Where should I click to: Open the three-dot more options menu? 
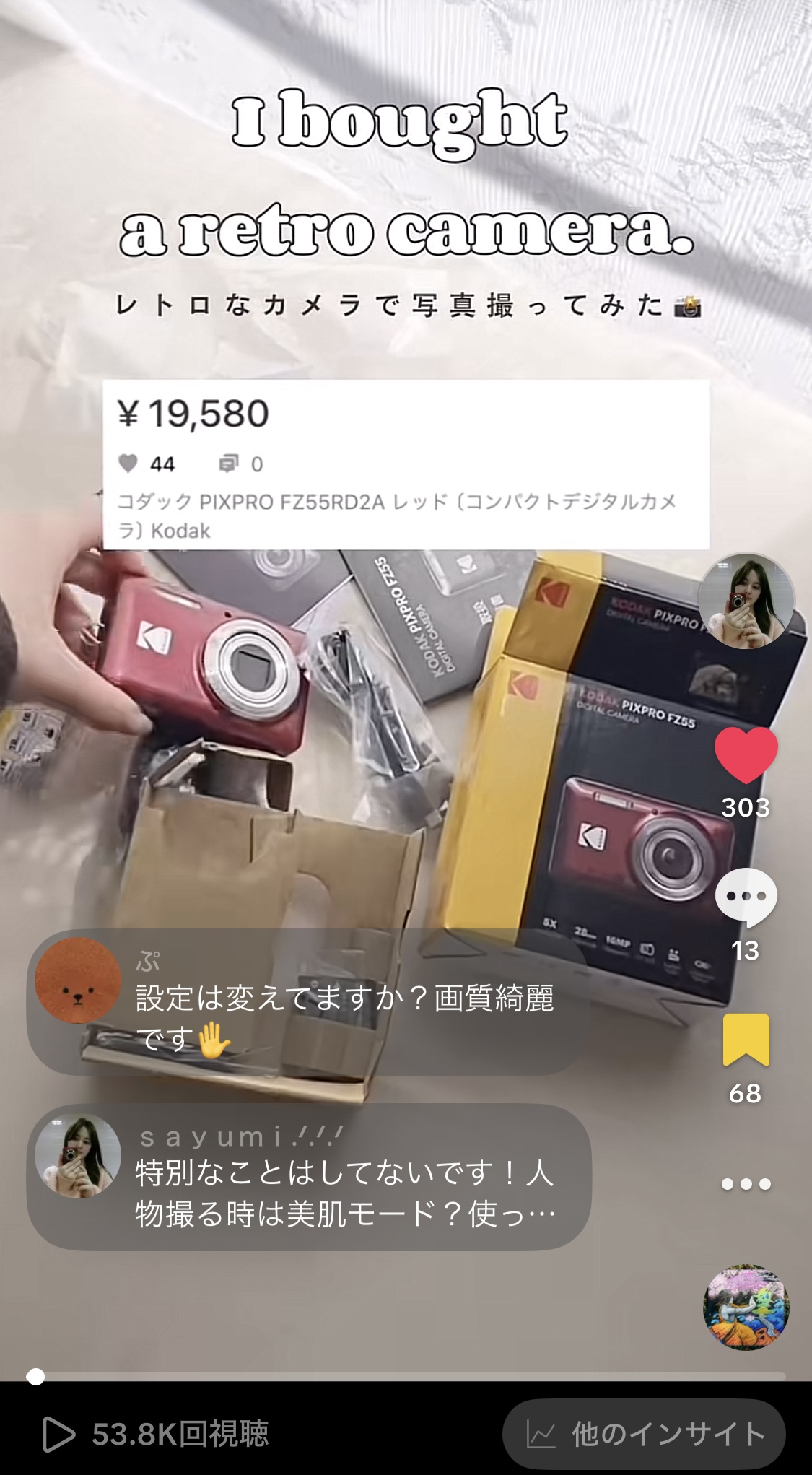(746, 1184)
